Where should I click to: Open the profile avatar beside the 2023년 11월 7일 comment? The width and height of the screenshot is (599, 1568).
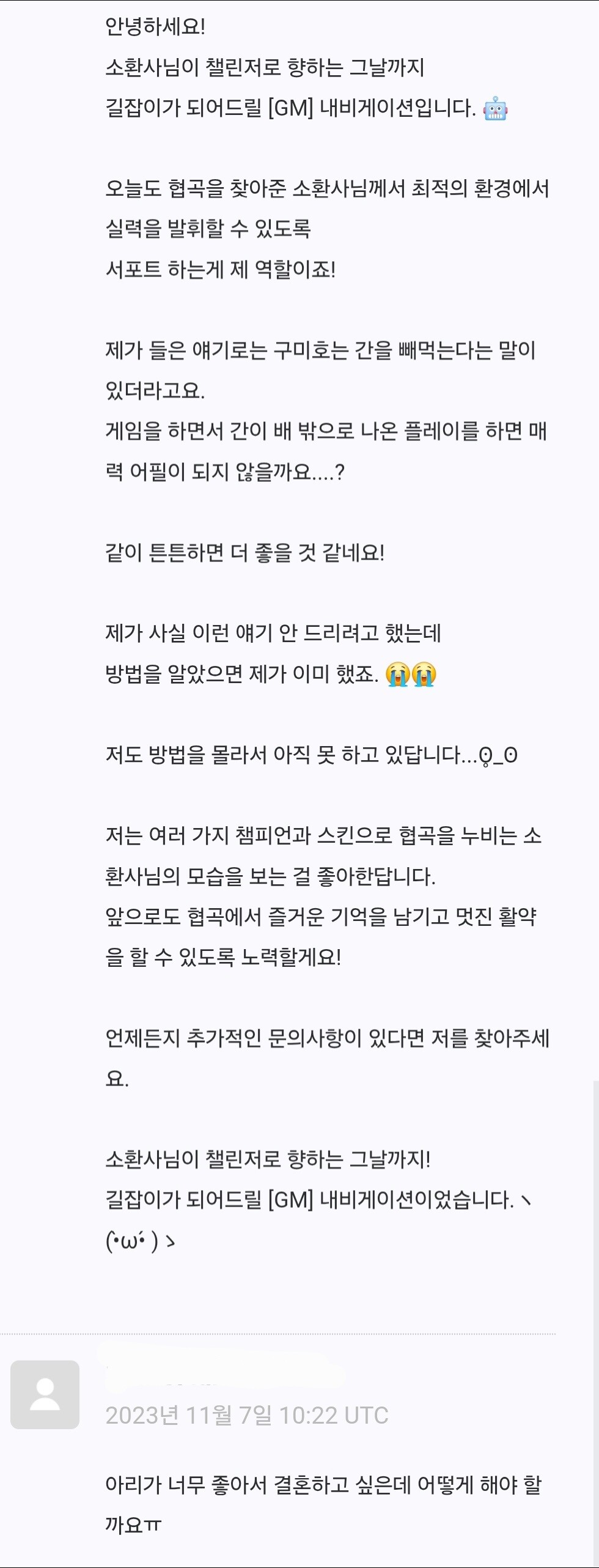click(x=45, y=1394)
